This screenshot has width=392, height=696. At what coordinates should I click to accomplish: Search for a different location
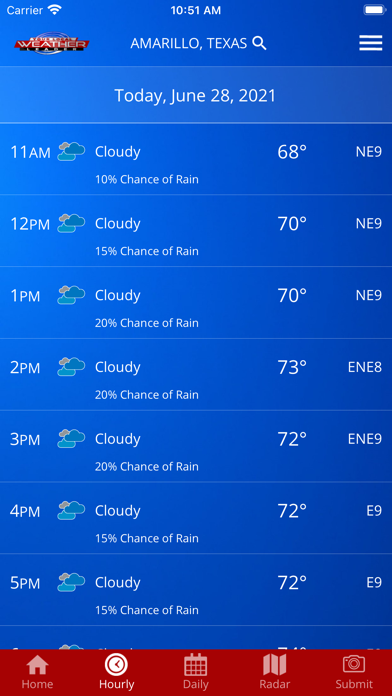click(x=259, y=43)
